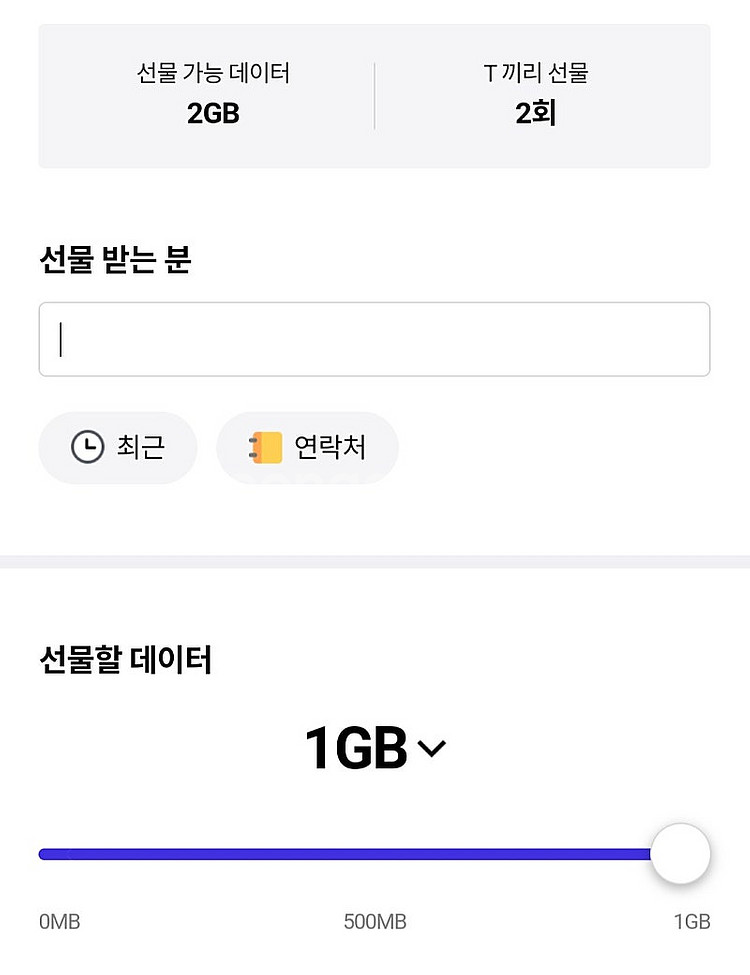
Task: Click the clock icon next to 최근
Action: (87, 448)
